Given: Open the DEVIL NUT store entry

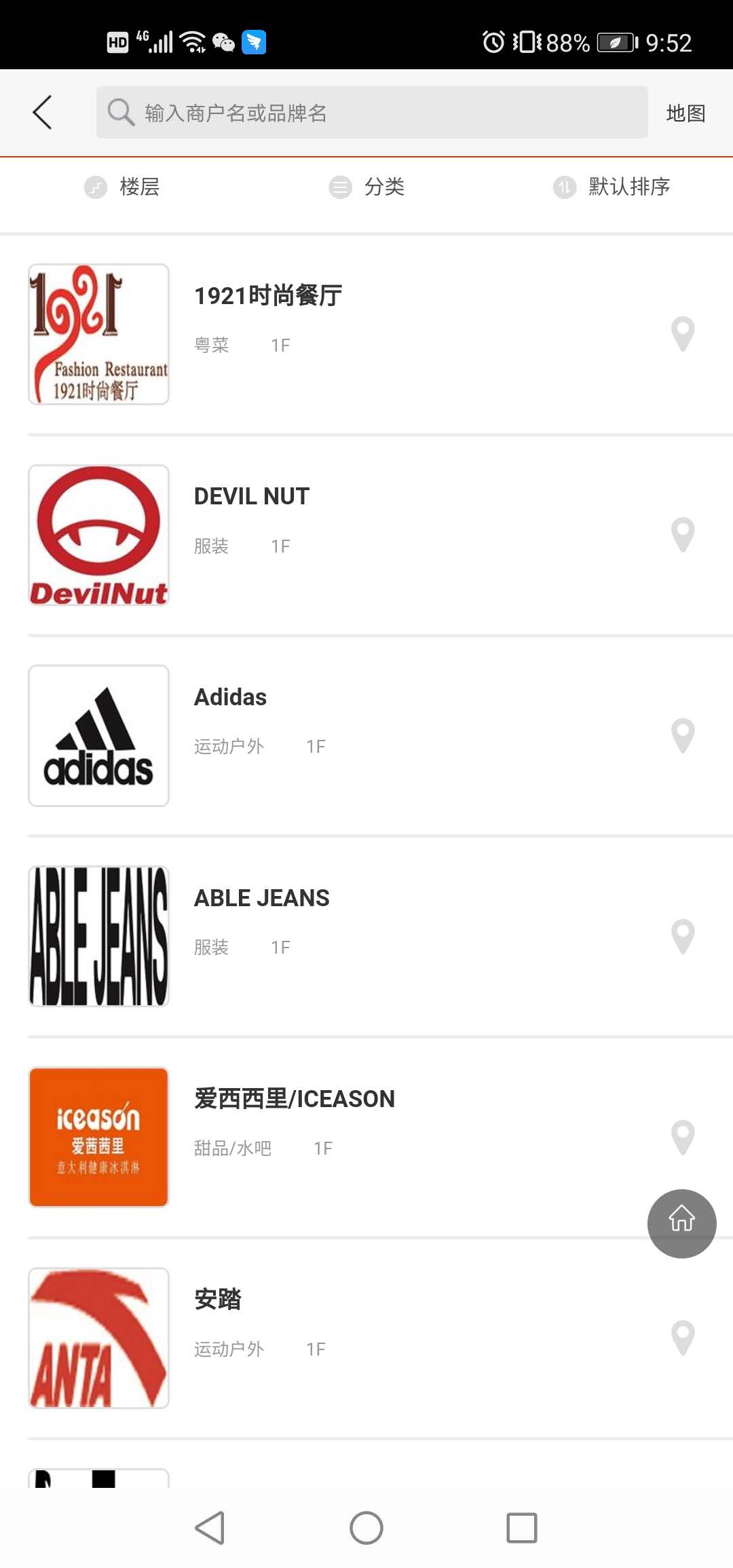Looking at the screenshot, I should (252, 497).
